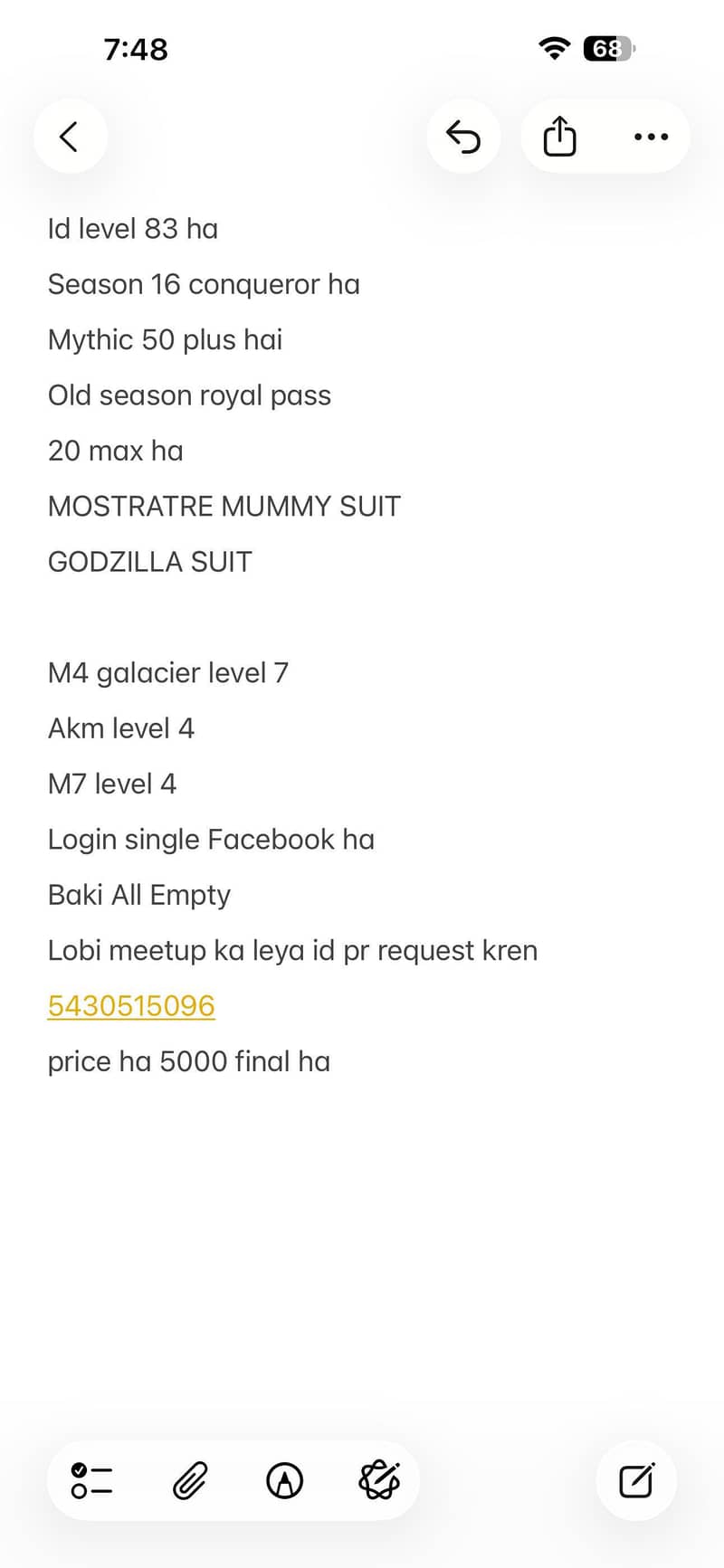Tap the battery indicator showing 68
Viewport: 724px width, 1568px height.
coord(612,49)
